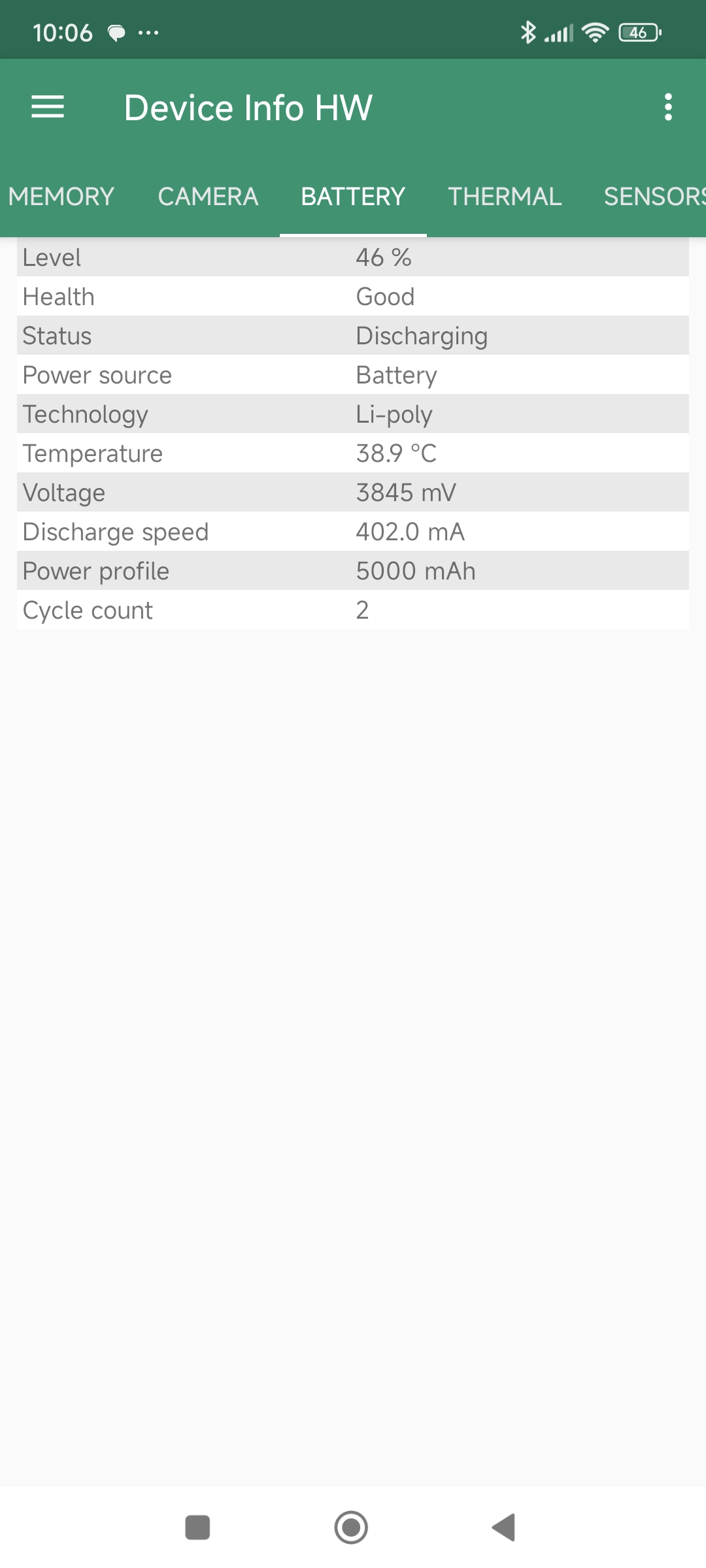
Task: Open the hamburger navigation drawer
Action: coord(48,107)
